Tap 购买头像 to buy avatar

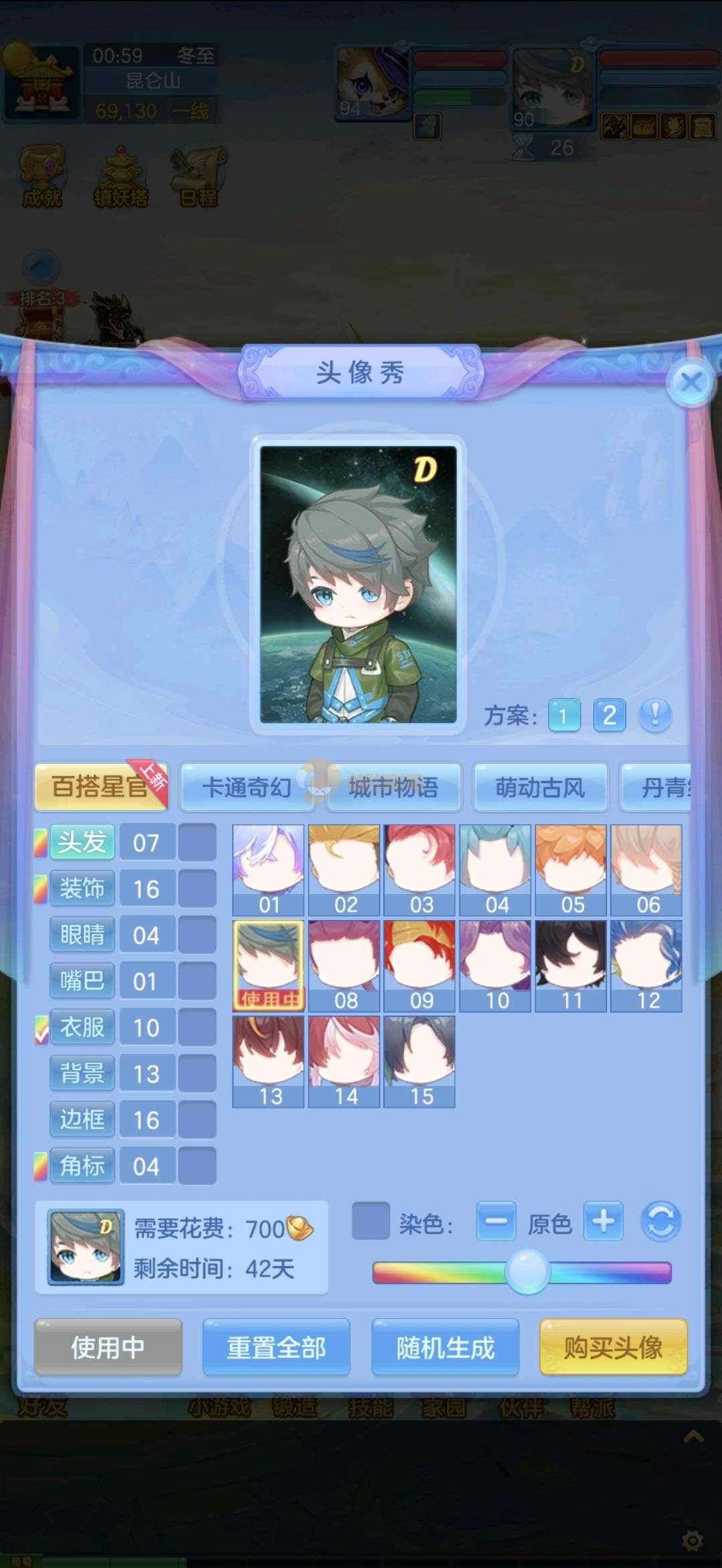[x=613, y=1348]
